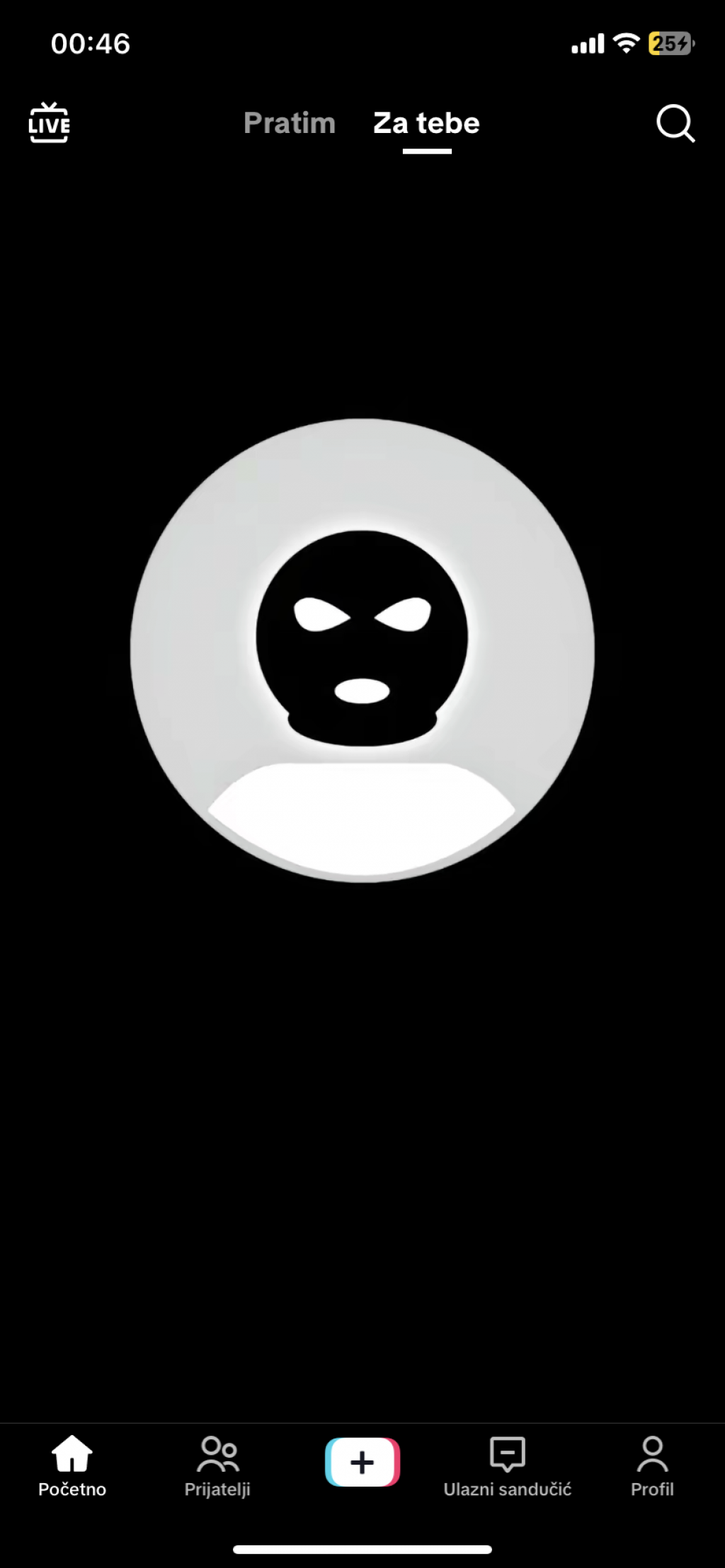This screenshot has width=725, height=1568.
Task: Open the LIVE streams icon
Action: point(49,123)
